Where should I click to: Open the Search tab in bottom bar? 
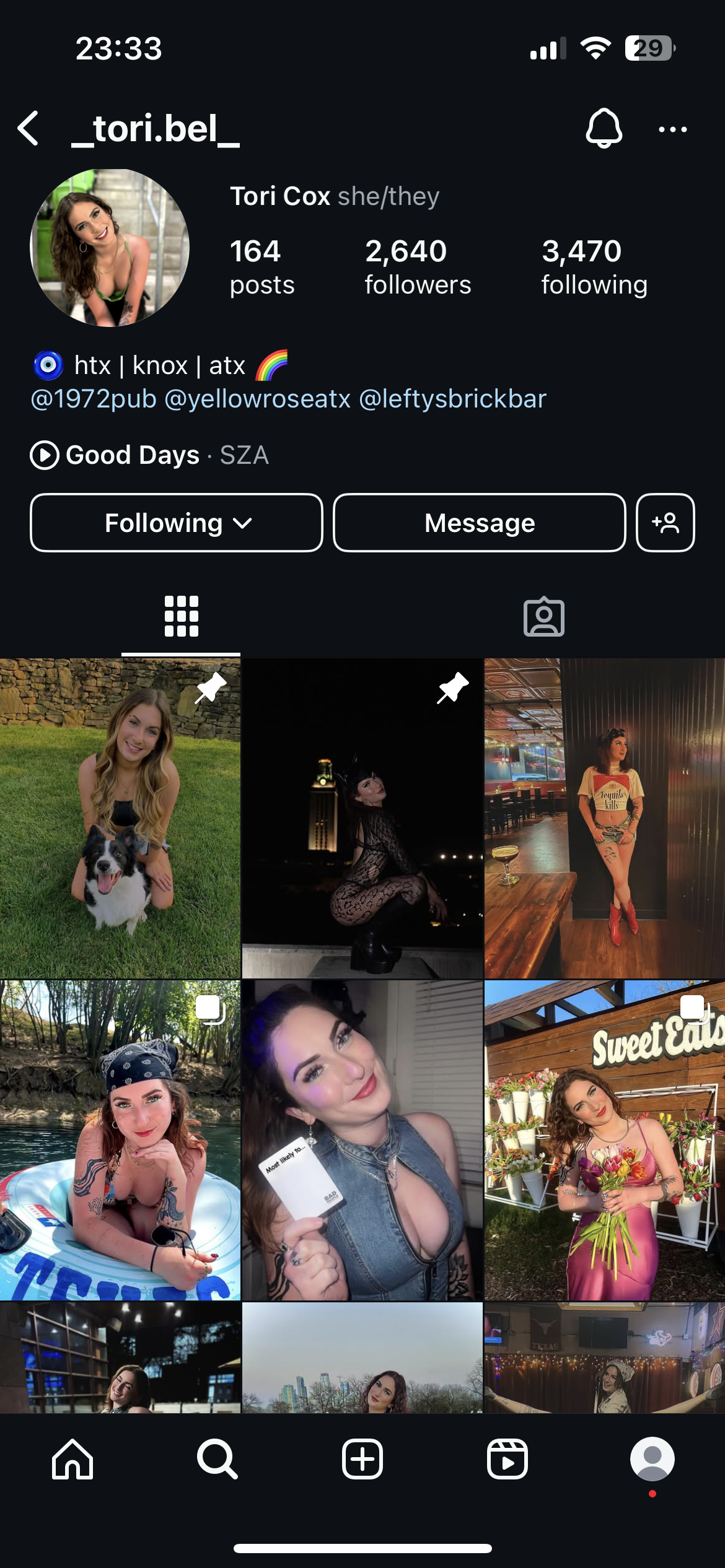tap(217, 1459)
